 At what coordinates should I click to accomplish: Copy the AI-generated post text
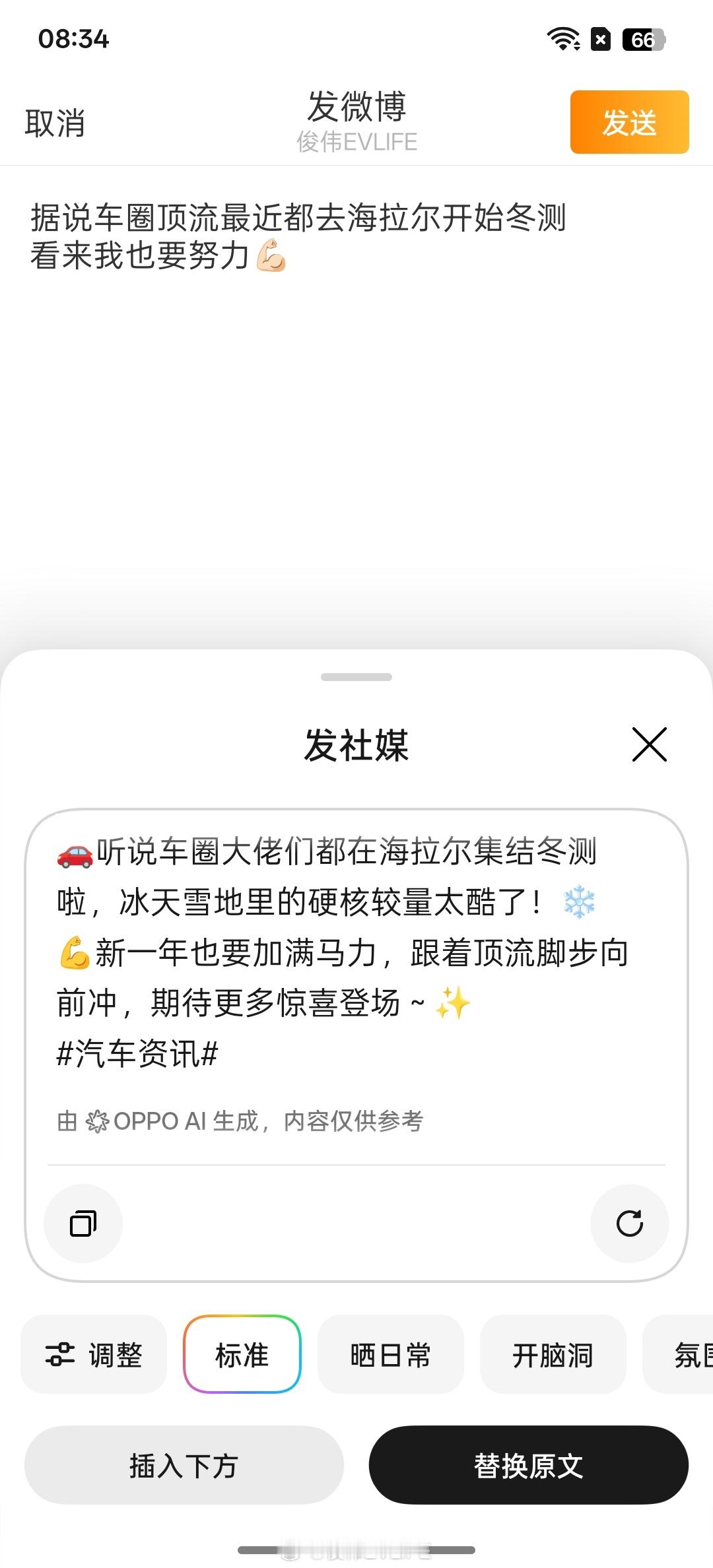click(x=82, y=1224)
